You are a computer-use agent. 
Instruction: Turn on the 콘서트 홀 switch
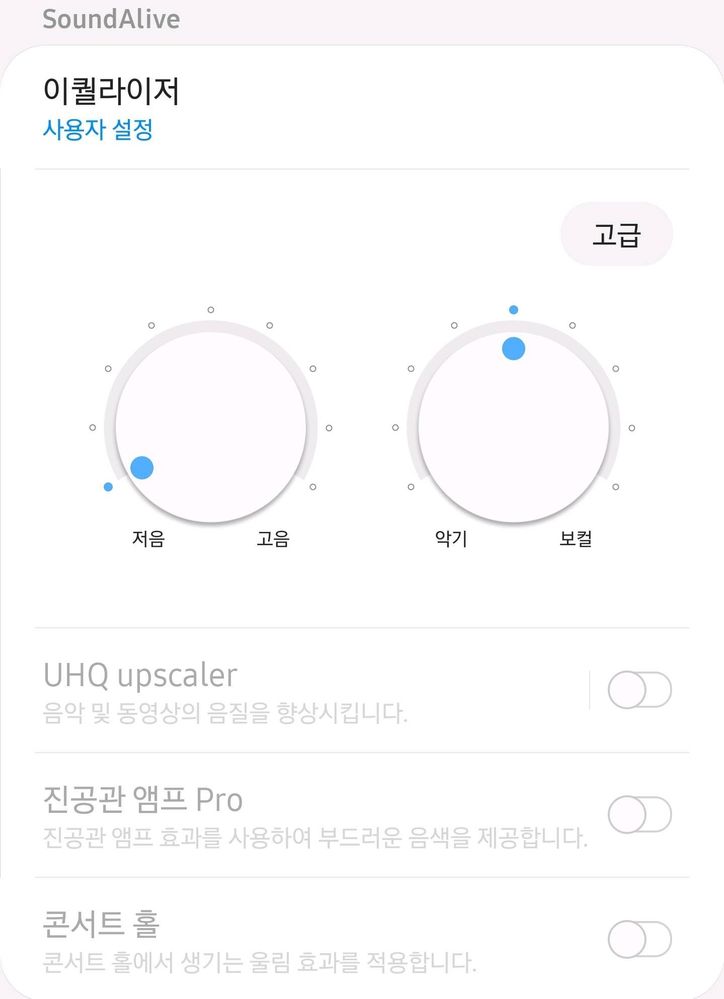[639, 939]
